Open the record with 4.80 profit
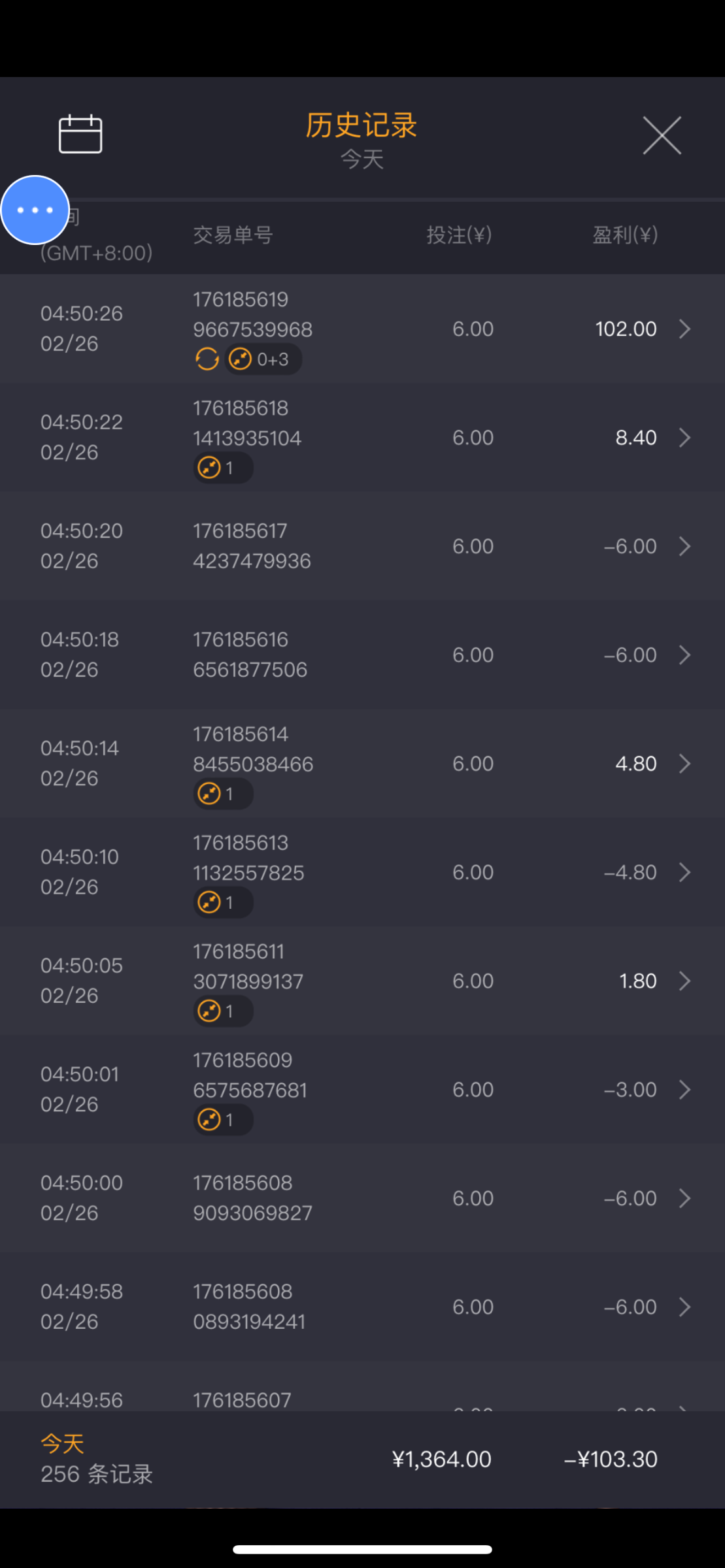Screen dimensions: 725x1568 point(363,763)
